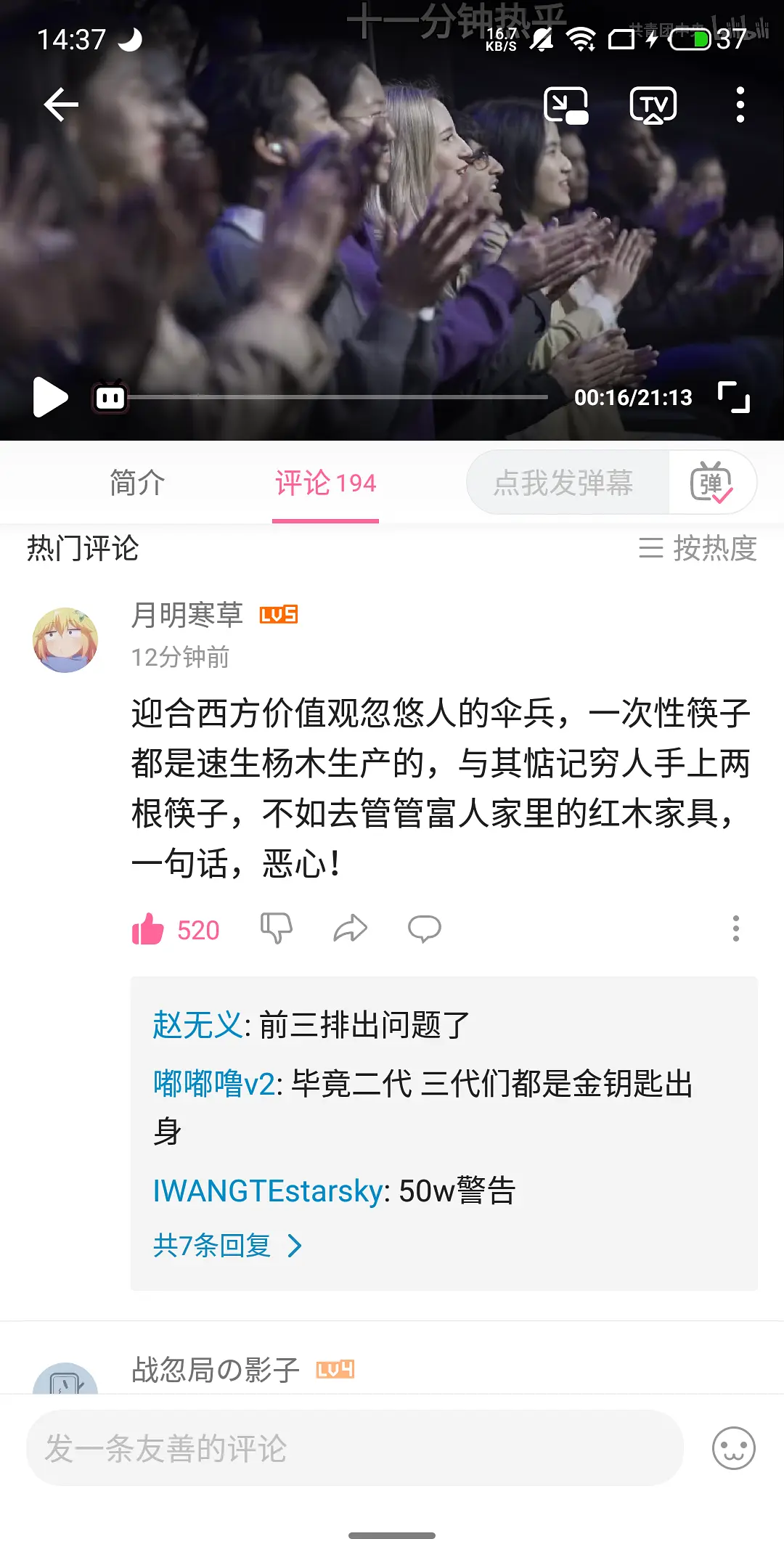The width and height of the screenshot is (784, 1568).
Task: Open more options for 月明寒草's comment
Action: [x=735, y=928]
